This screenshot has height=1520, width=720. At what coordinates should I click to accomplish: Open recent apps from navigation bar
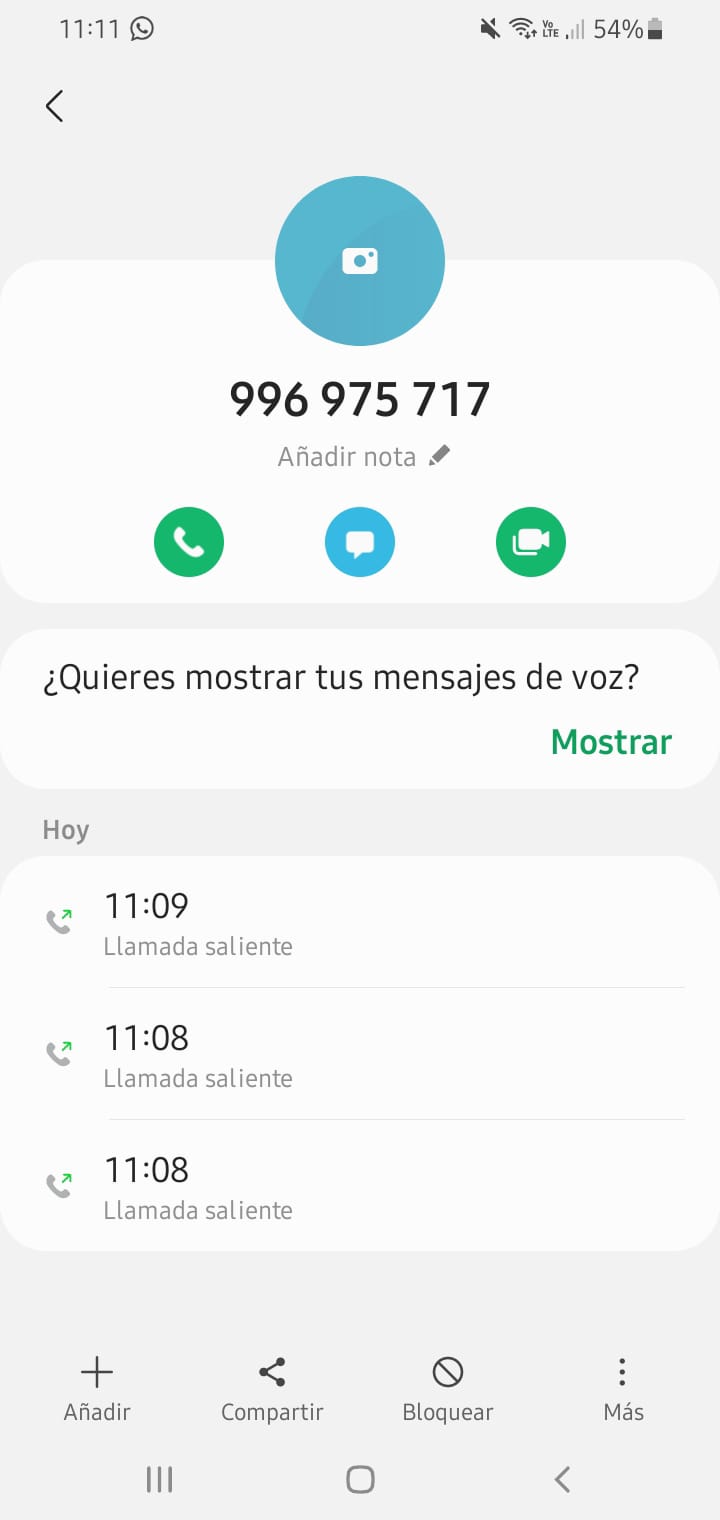[x=159, y=1479]
